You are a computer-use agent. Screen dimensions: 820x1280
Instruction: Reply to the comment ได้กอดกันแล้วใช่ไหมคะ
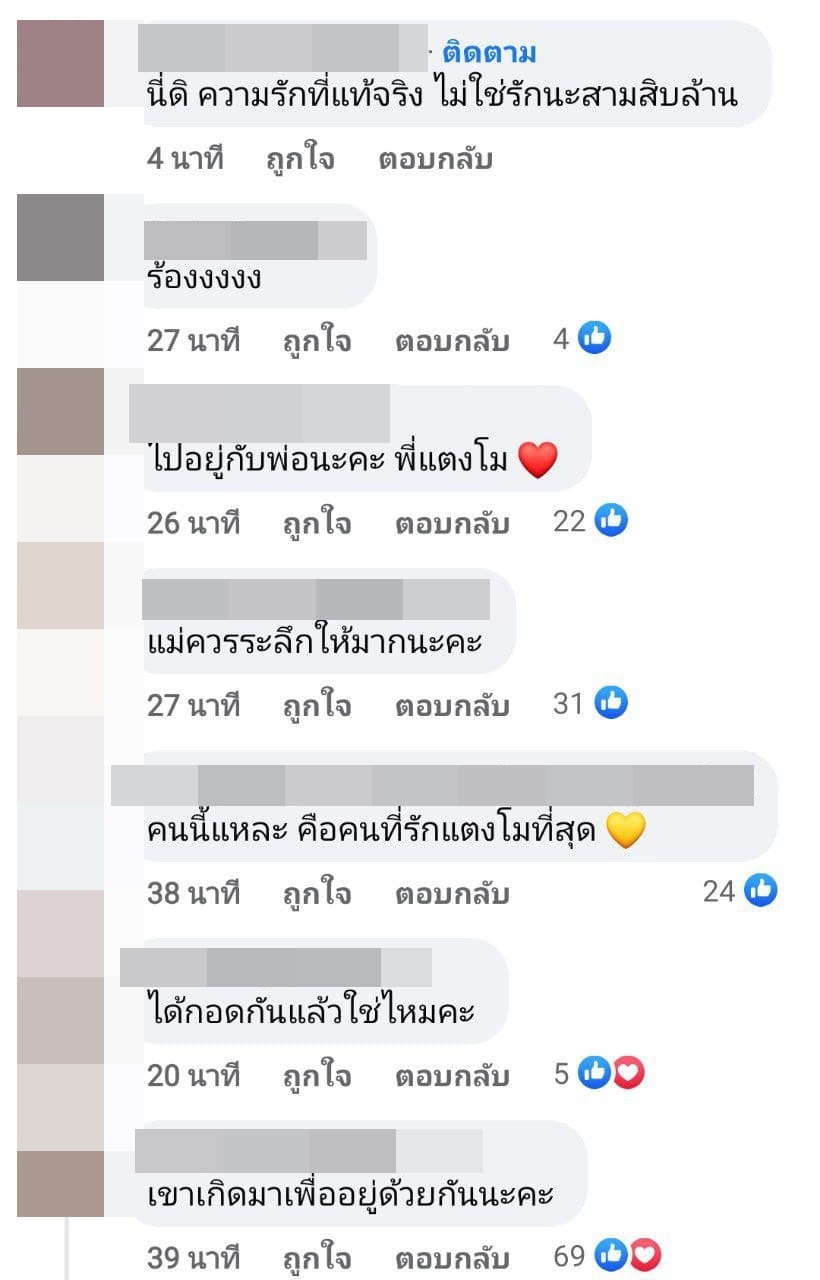coord(451,1076)
